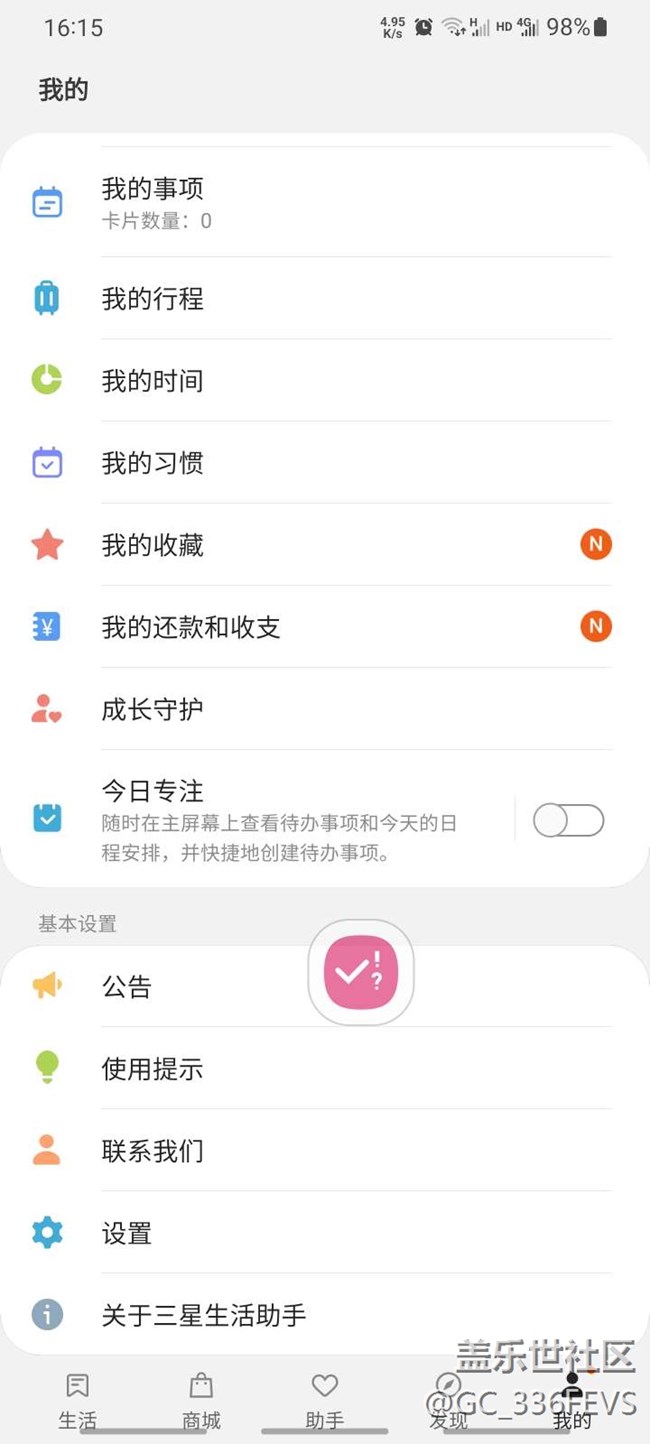
Task: Switch to the 助手 tab
Action: tap(325, 1401)
